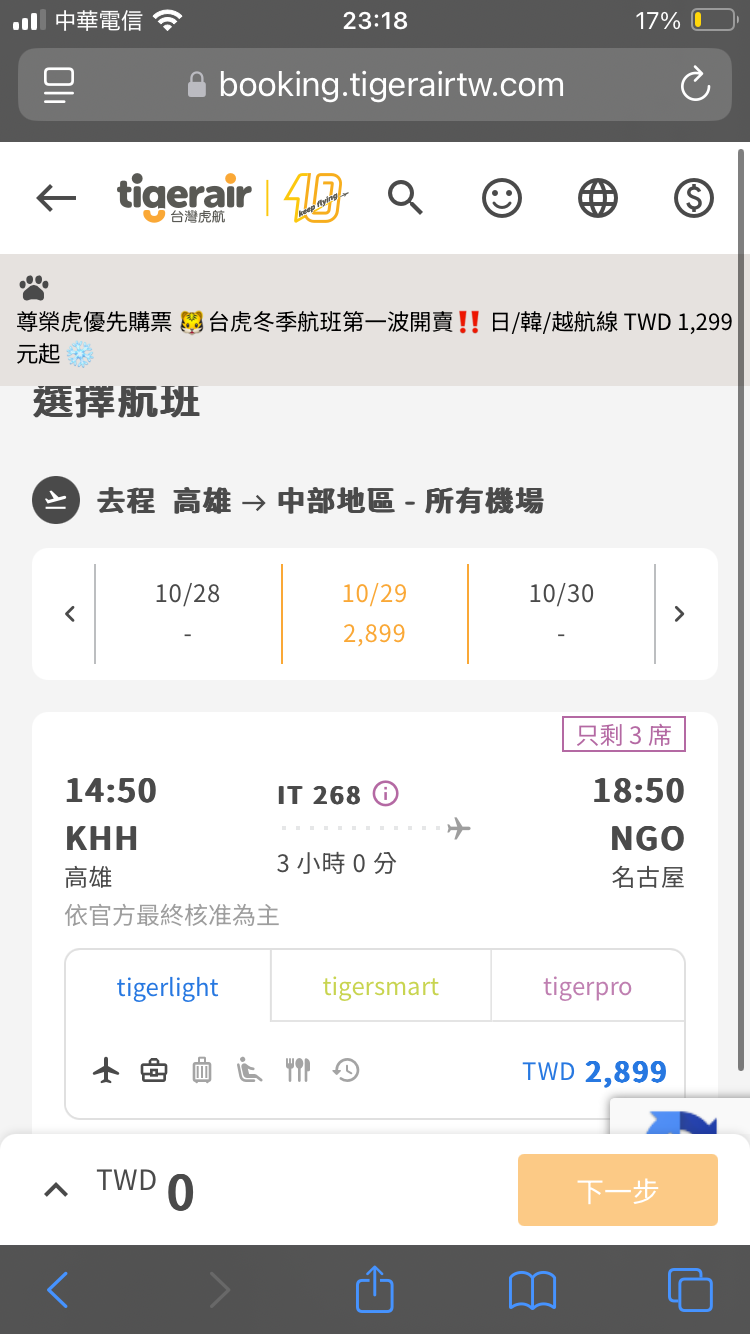750x1334 pixels.
Task: Show earlier dates with left chevron
Action: click(70, 614)
